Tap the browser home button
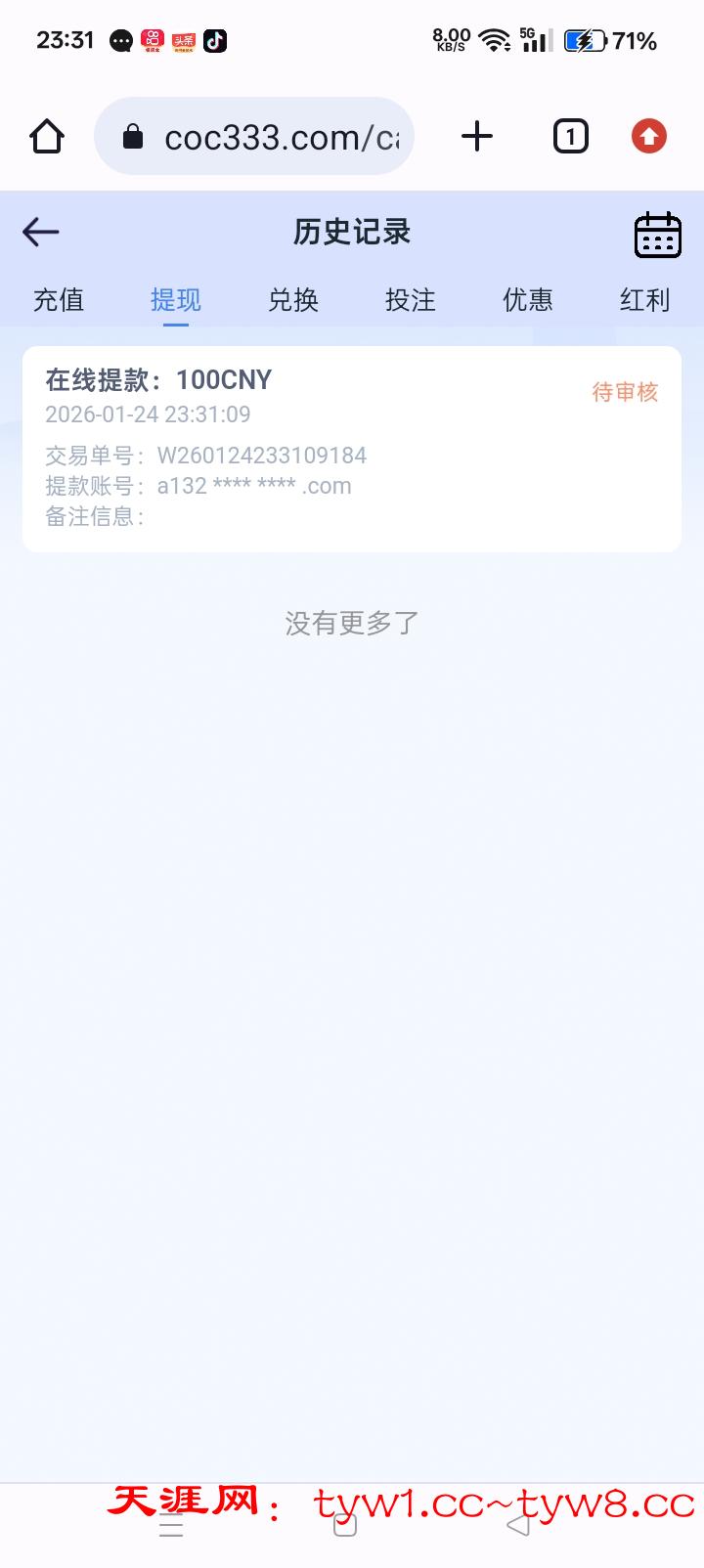 point(47,137)
